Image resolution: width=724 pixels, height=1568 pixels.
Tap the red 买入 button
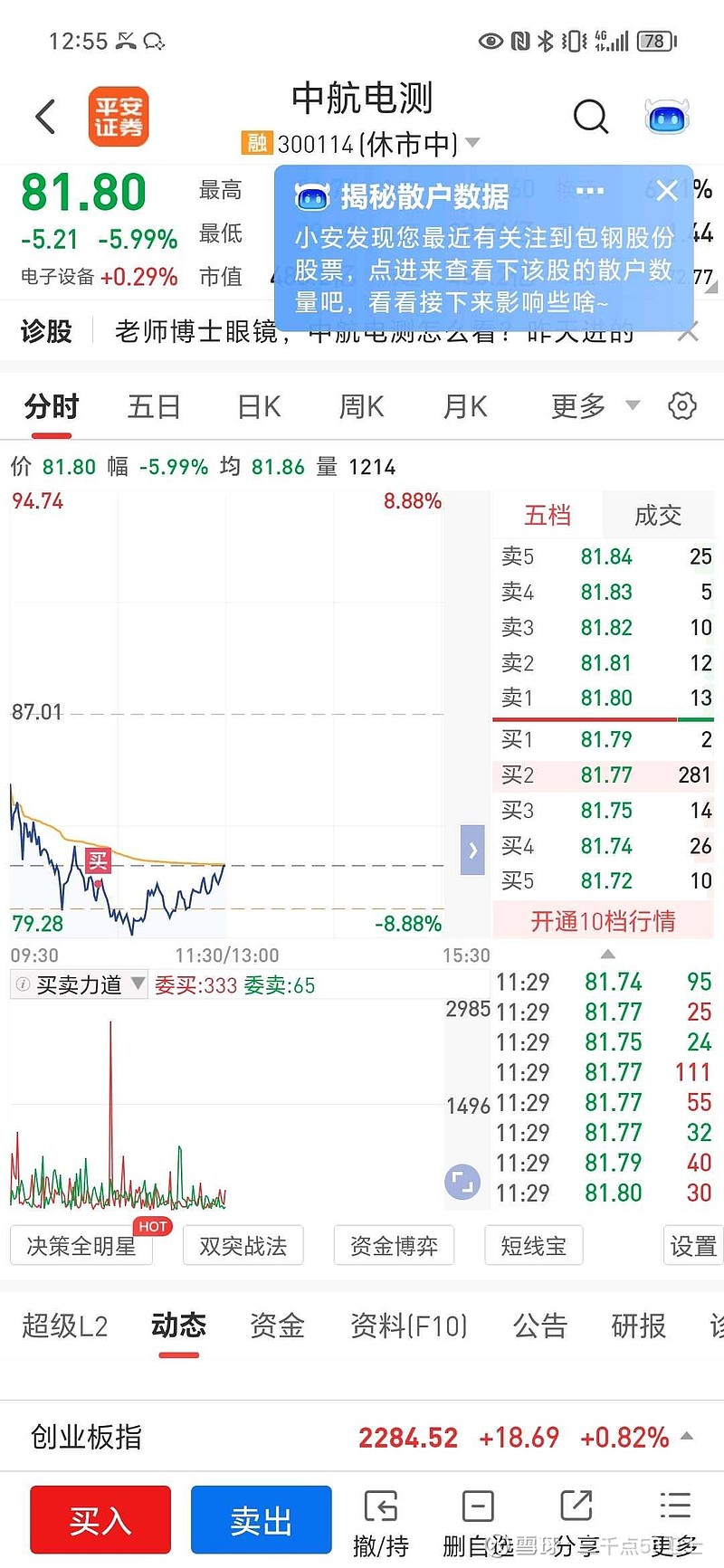tap(100, 1520)
